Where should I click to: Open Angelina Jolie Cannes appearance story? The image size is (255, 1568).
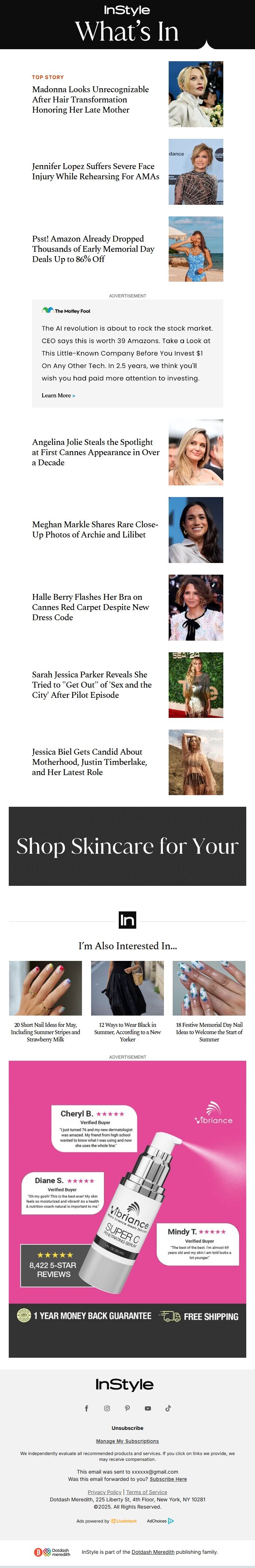tap(95, 451)
